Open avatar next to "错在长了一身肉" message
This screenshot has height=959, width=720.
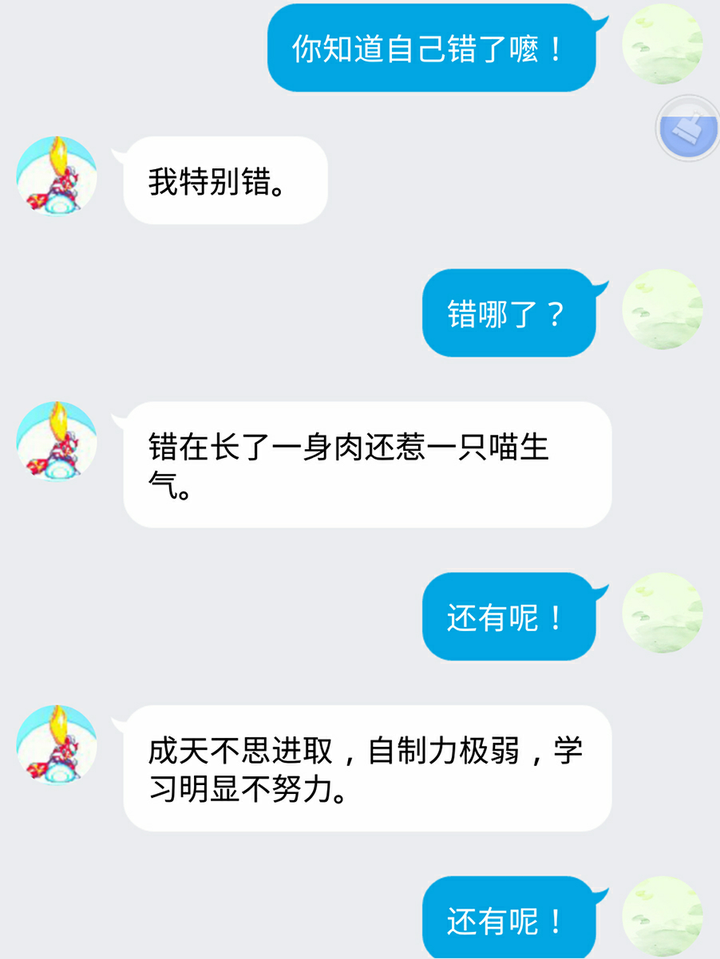coord(57,442)
